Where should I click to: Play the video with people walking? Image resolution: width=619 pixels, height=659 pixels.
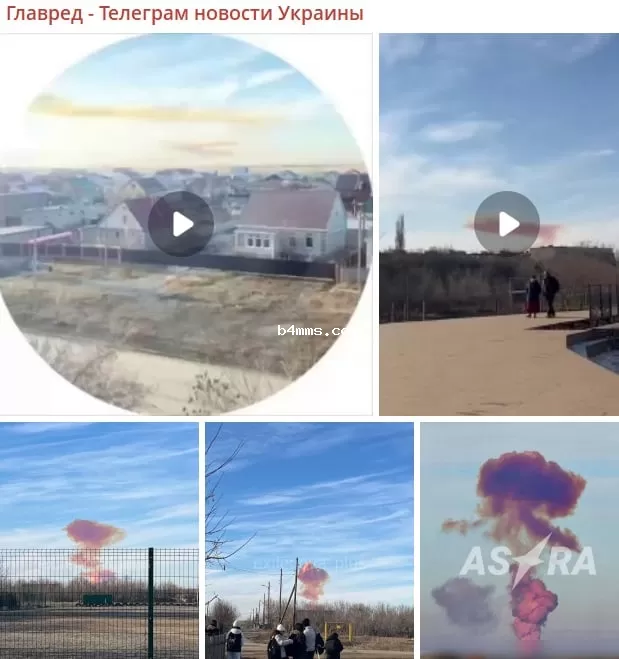point(506,222)
